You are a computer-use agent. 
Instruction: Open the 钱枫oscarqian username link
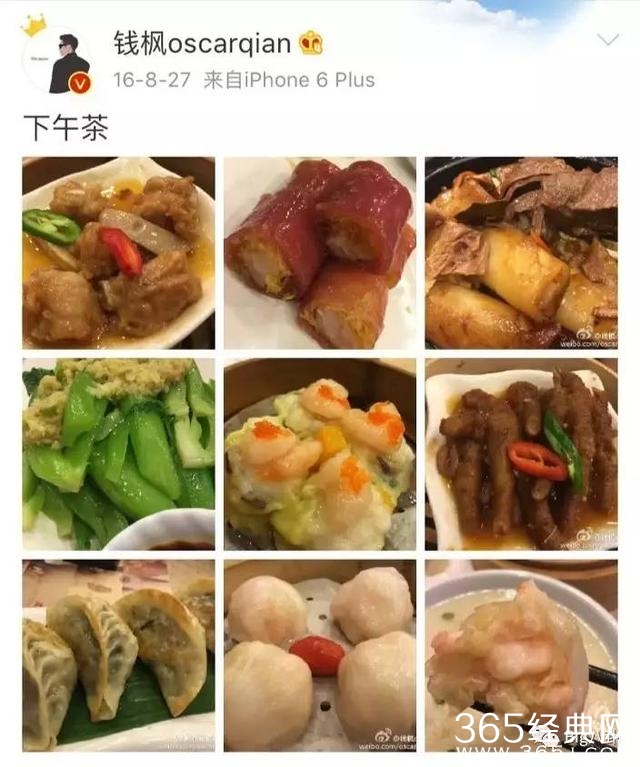202,44
